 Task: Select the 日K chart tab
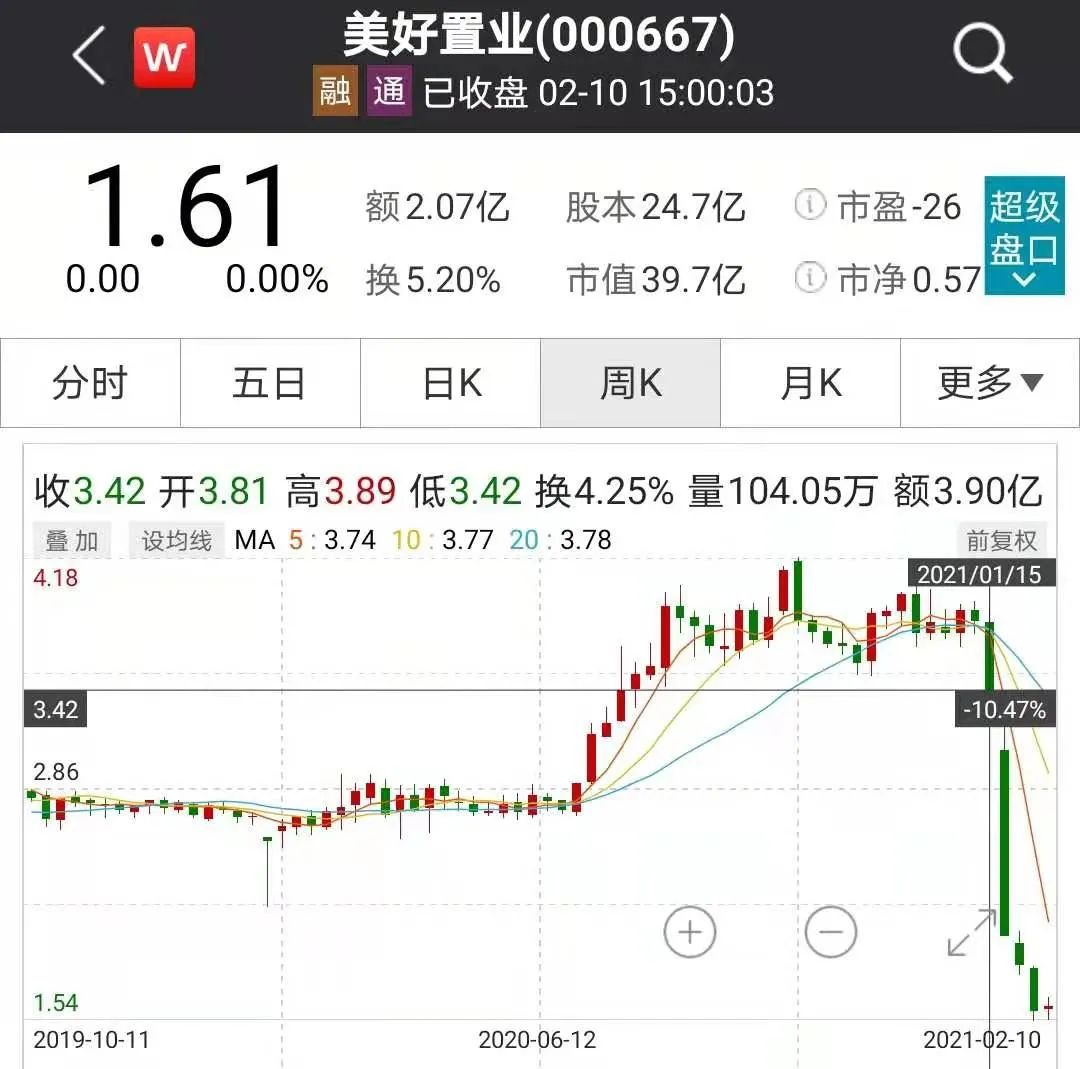[451, 383]
